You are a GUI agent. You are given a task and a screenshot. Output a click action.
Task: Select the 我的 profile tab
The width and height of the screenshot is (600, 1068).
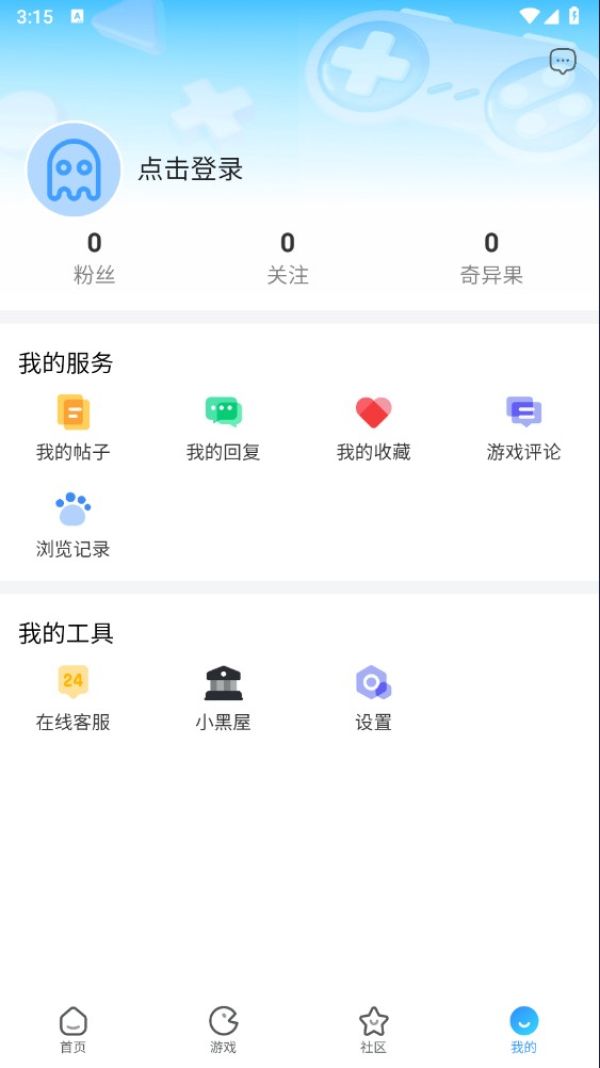pos(523,1030)
